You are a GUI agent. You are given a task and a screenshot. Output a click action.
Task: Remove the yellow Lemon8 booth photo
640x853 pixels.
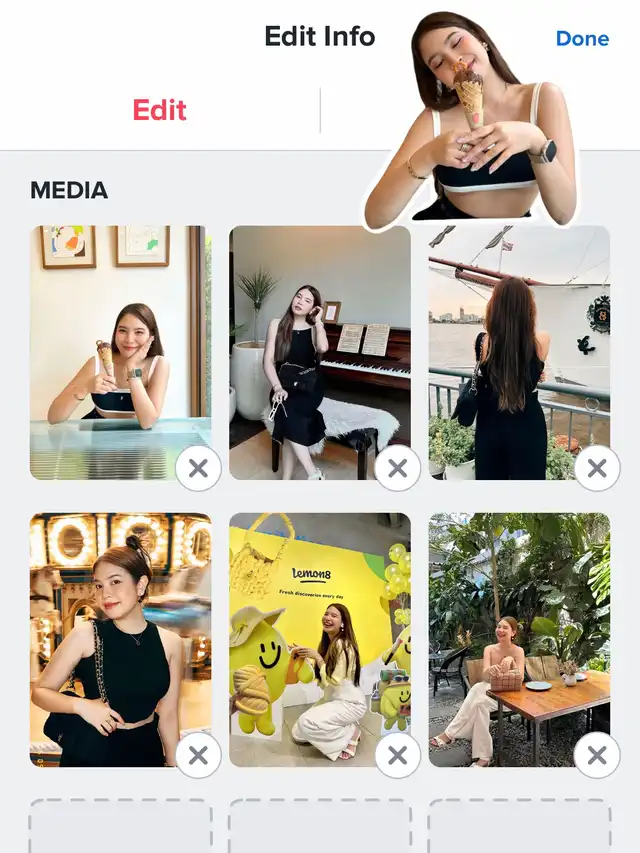[398, 756]
